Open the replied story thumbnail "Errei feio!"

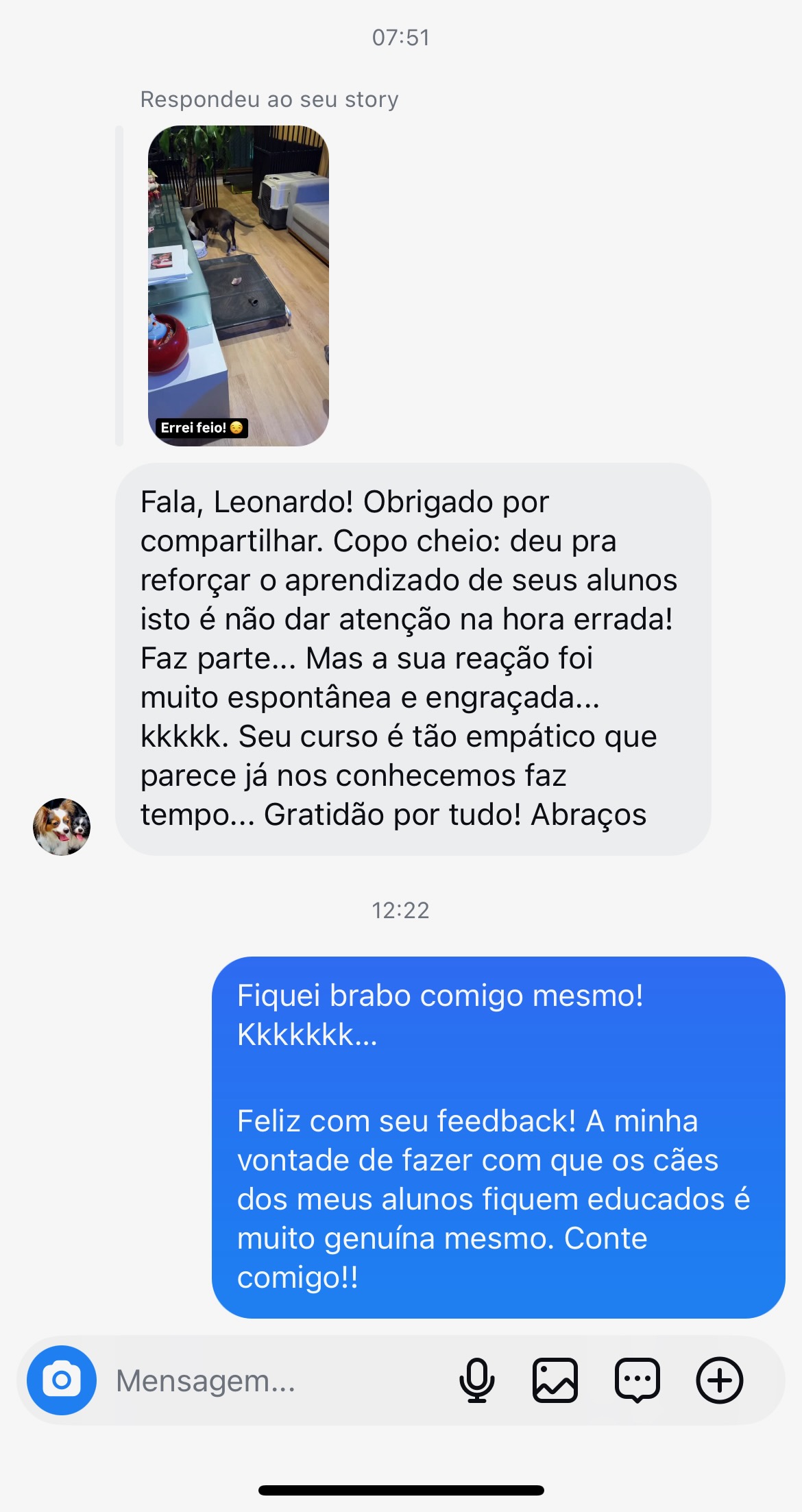pyautogui.click(x=238, y=285)
